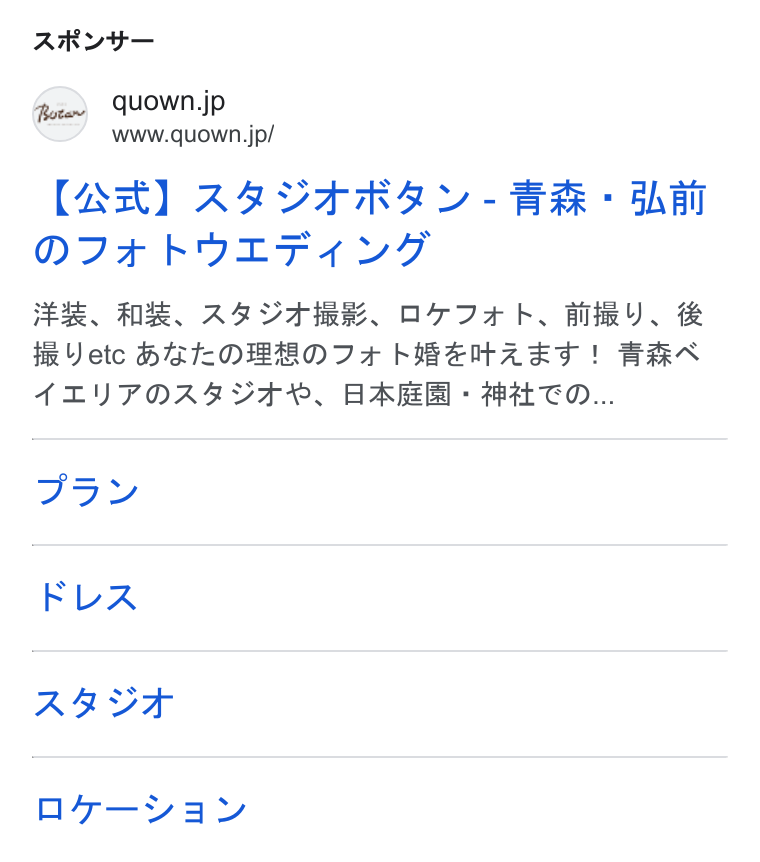Open the スタジオボタン フォトウエディング ad headline
Screen dimensions: 760x862
tap(370, 223)
